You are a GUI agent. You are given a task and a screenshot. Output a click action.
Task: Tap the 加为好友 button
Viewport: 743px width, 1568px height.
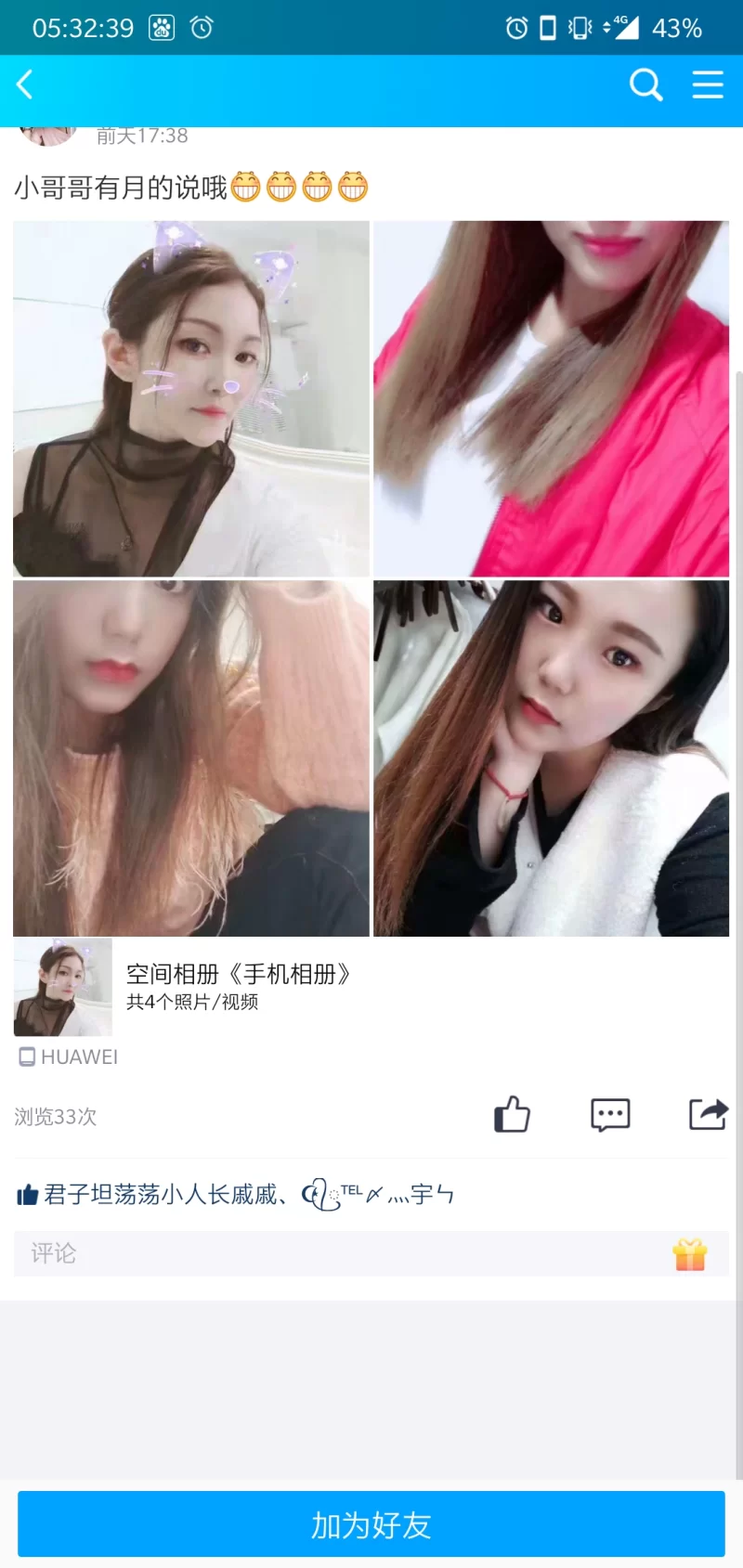[371, 1524]
